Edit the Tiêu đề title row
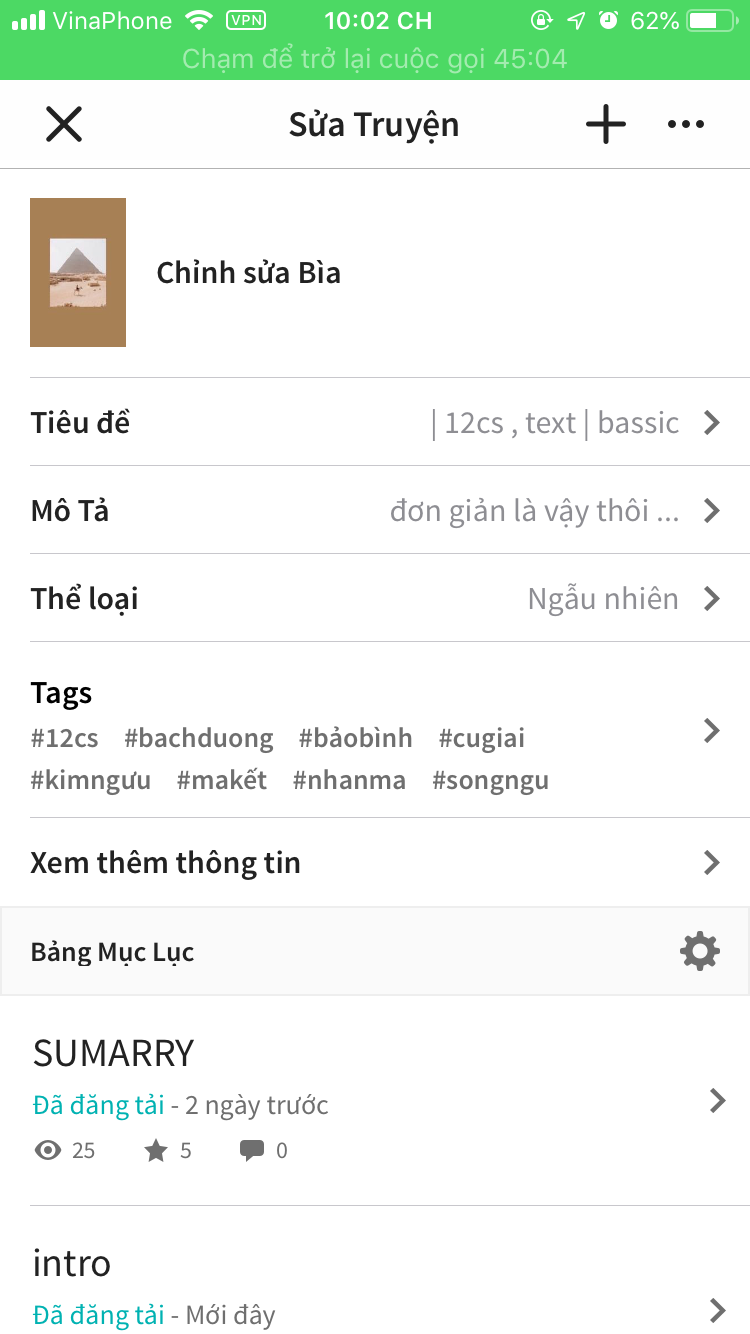 point(375,423)
